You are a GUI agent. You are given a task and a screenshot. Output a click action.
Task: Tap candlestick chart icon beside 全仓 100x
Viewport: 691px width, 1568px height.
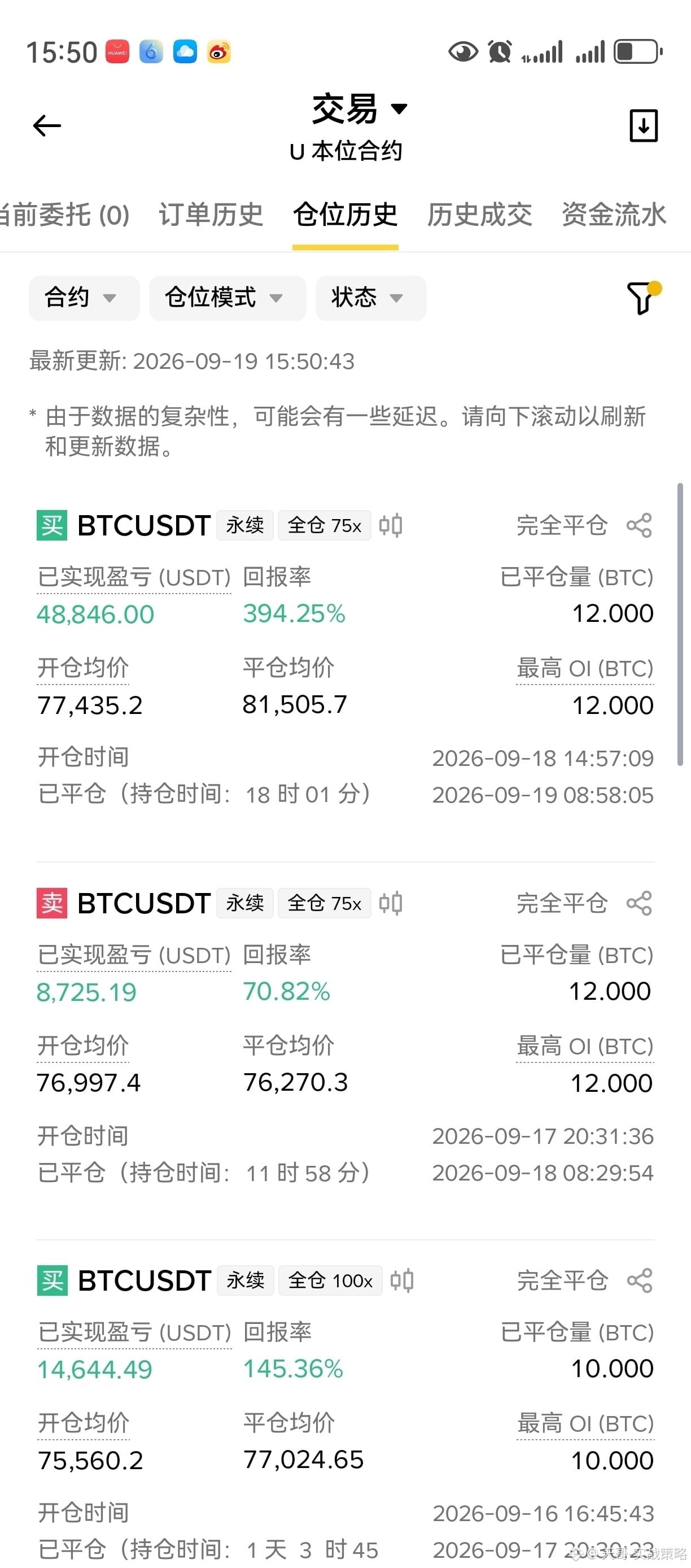402,1280
